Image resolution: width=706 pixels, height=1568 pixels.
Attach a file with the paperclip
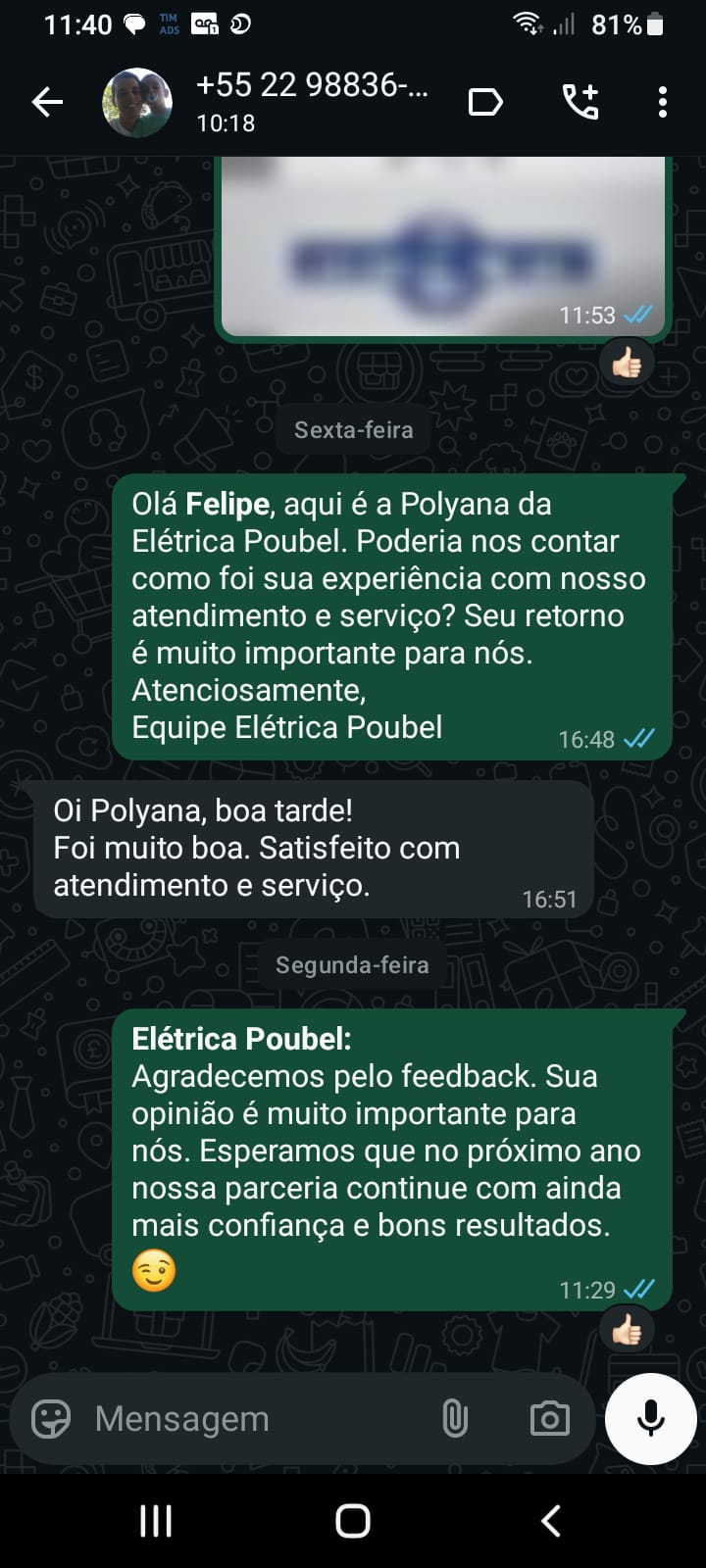pos(455,1418)
